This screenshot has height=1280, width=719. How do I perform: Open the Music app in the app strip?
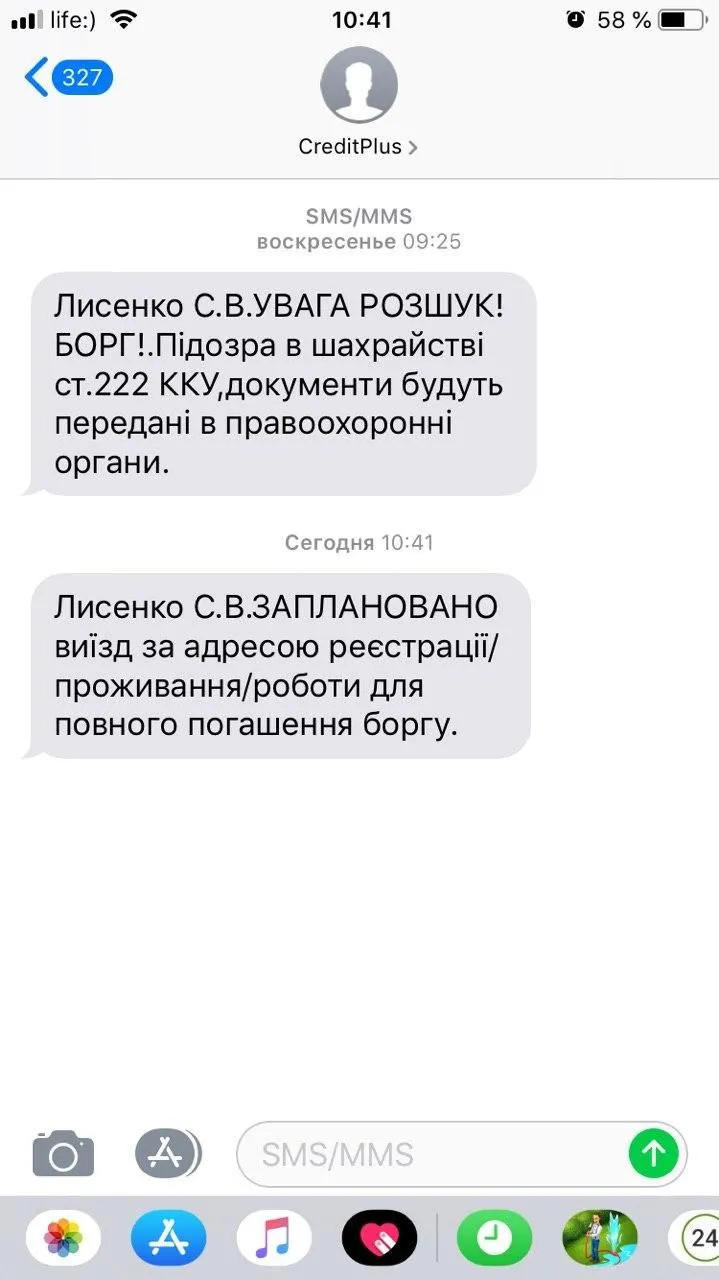pos(273,1239)
